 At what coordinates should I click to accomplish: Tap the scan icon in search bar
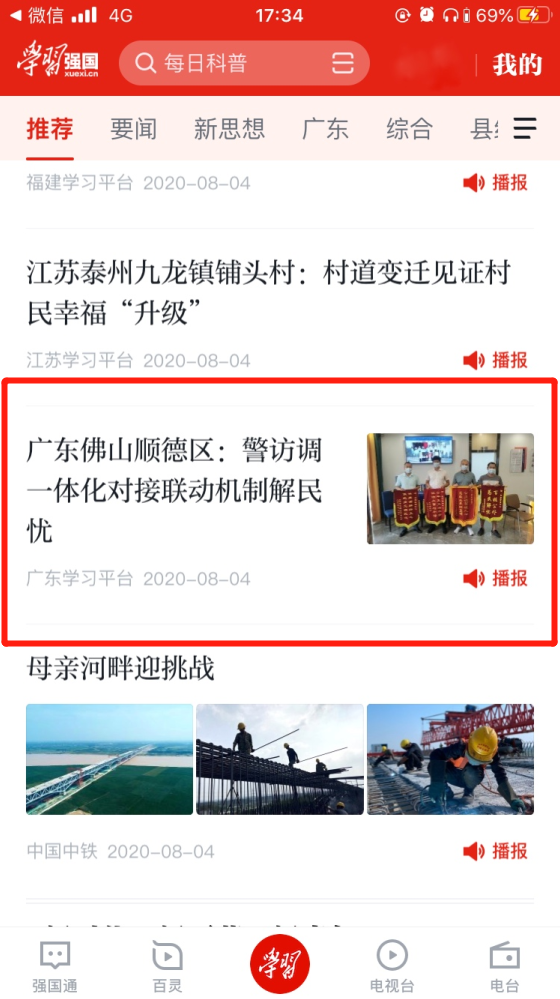point(343,64)
